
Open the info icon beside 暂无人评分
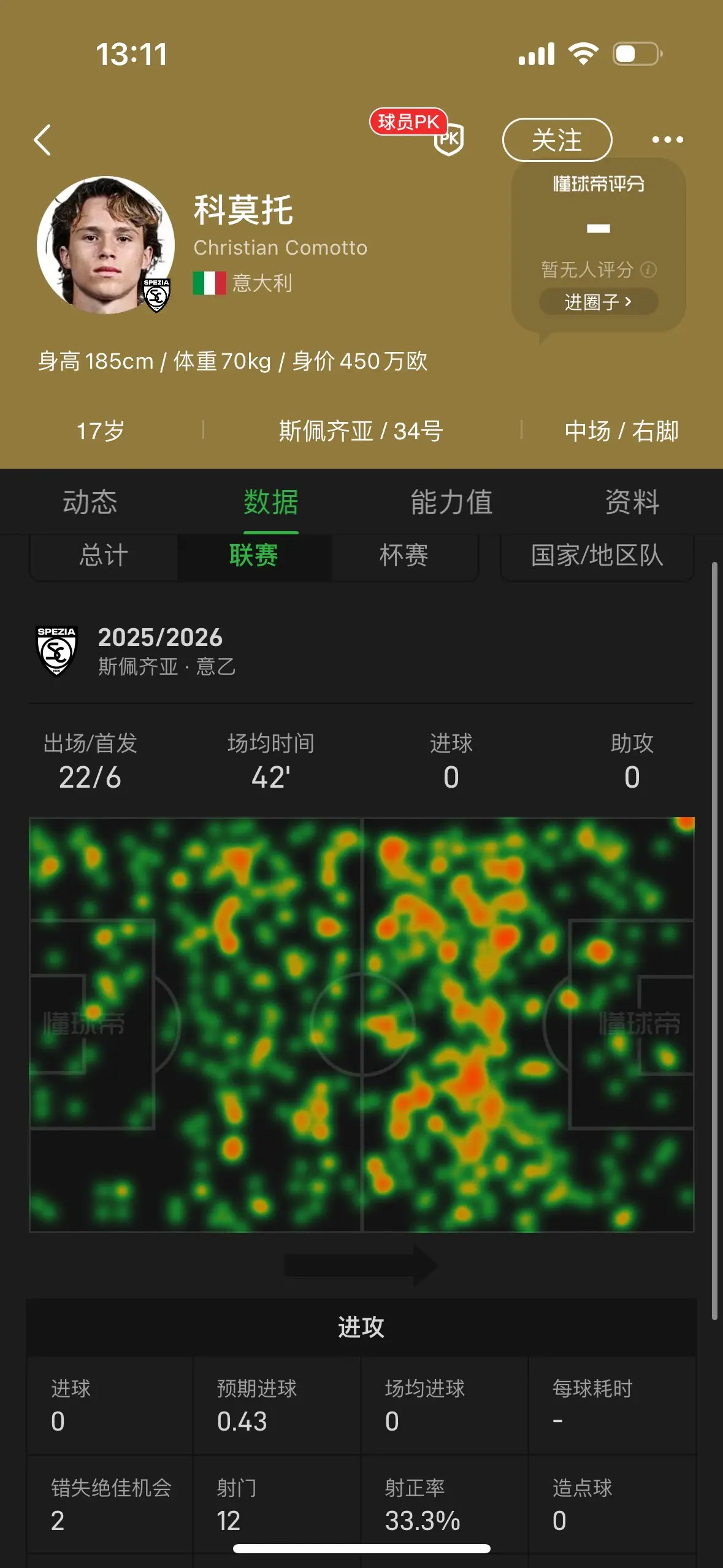[648, 270]
